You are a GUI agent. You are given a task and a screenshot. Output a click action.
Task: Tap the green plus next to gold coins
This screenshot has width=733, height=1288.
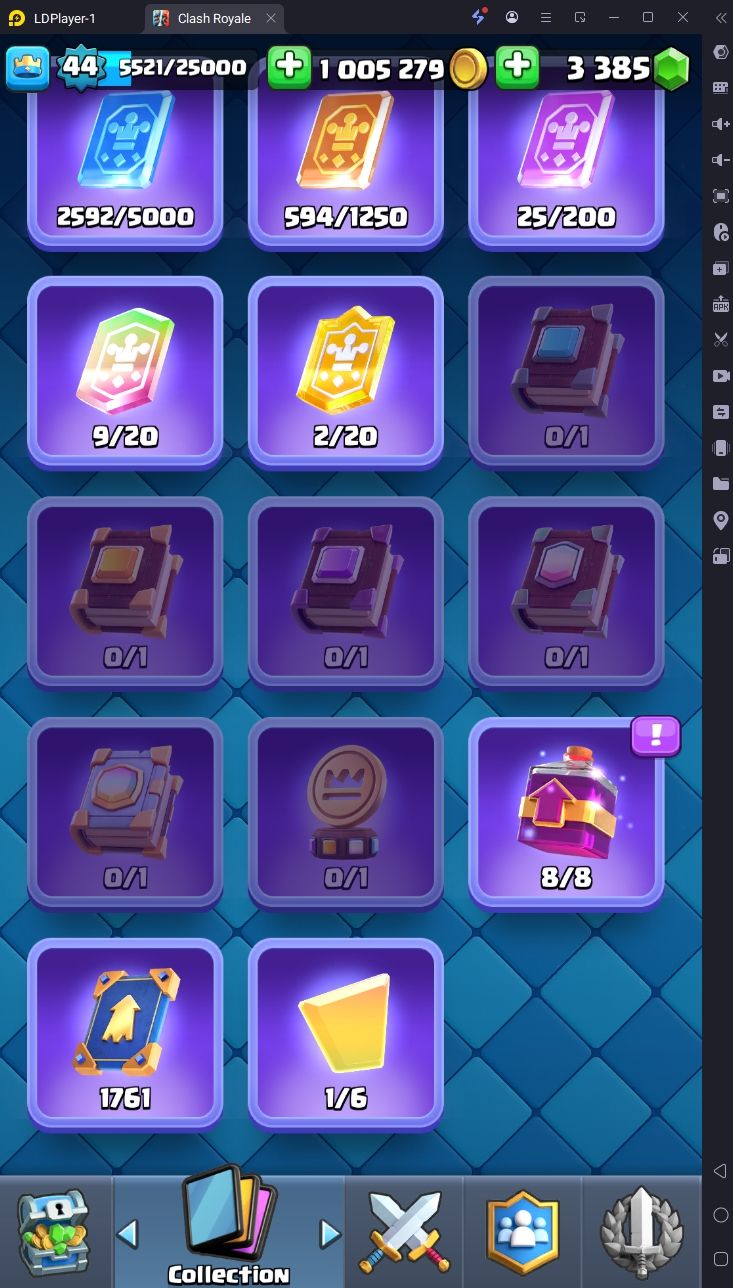[289, 67]
